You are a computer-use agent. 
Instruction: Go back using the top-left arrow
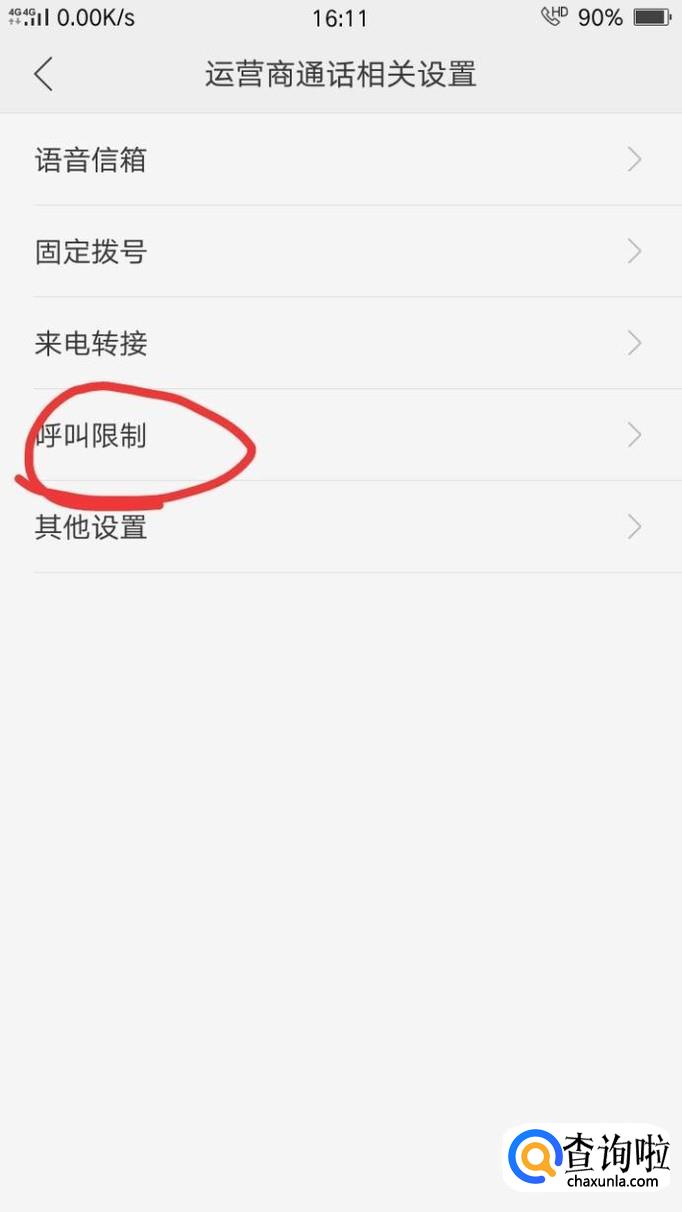(43, 74)
